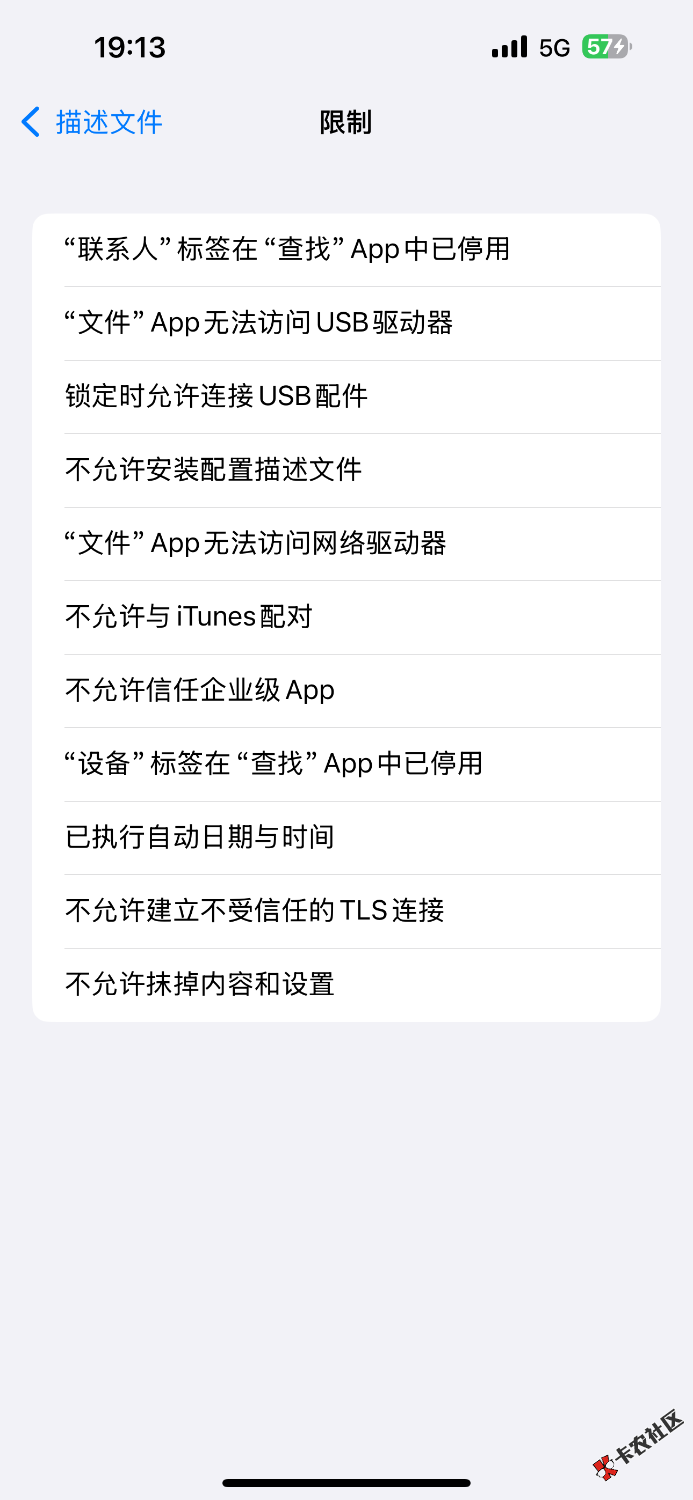Image resolution: width=693 pixels, height=1500 pixels.
Task: Go back to 描述文件 screen
Action: [x=92, y=122]
